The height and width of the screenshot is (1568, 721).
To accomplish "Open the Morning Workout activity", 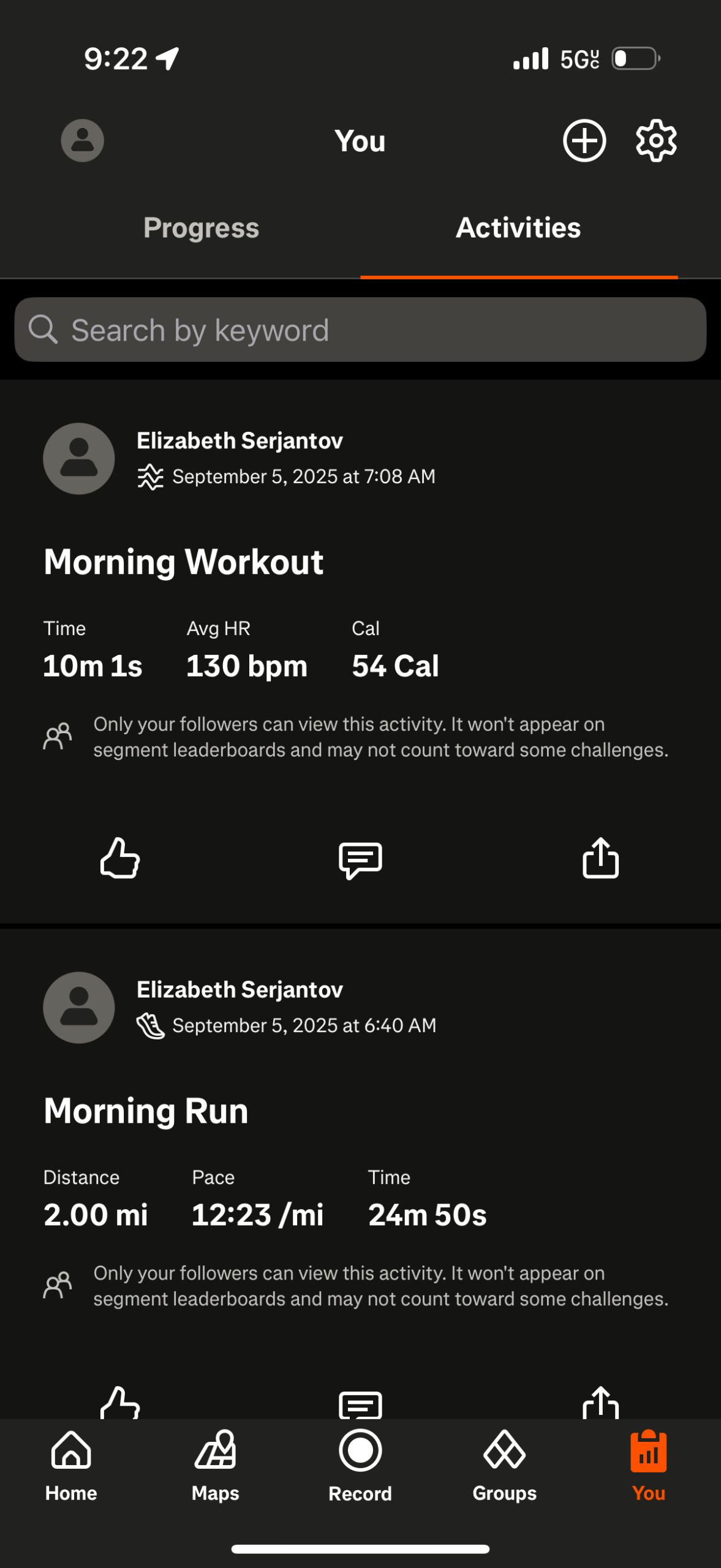I will coord(183,562).
